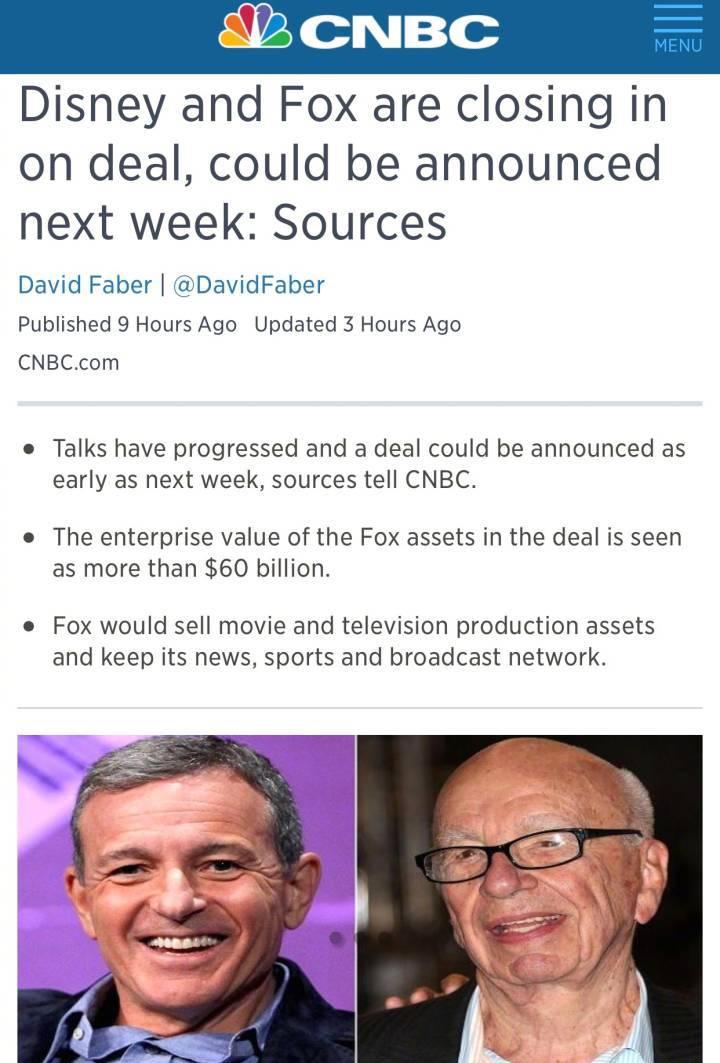Go to CNBC homepage via header logo
Screen dimensions: 720x1063
[x=358, y=28]
